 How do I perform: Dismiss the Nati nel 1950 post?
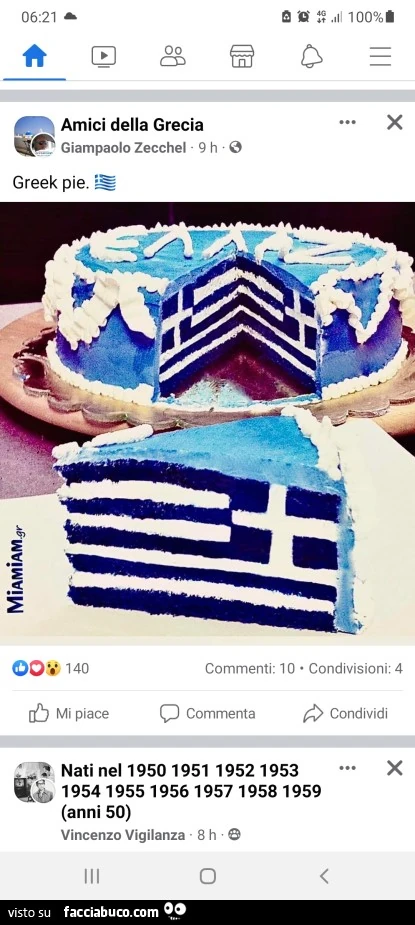click(394, 767)
